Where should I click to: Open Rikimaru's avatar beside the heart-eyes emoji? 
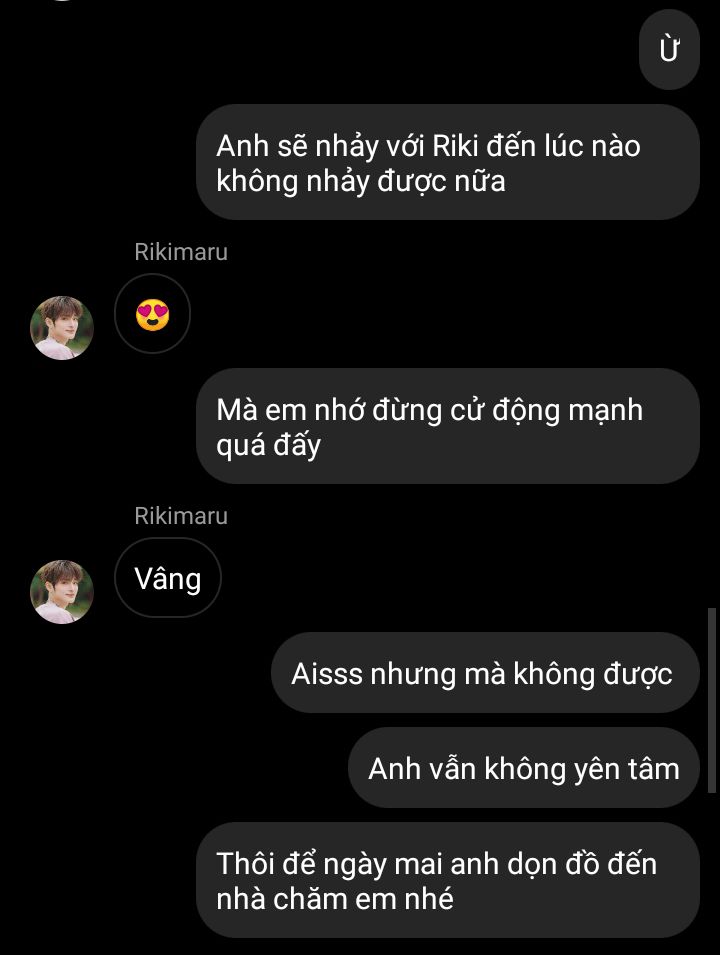[x=62, y=328]
